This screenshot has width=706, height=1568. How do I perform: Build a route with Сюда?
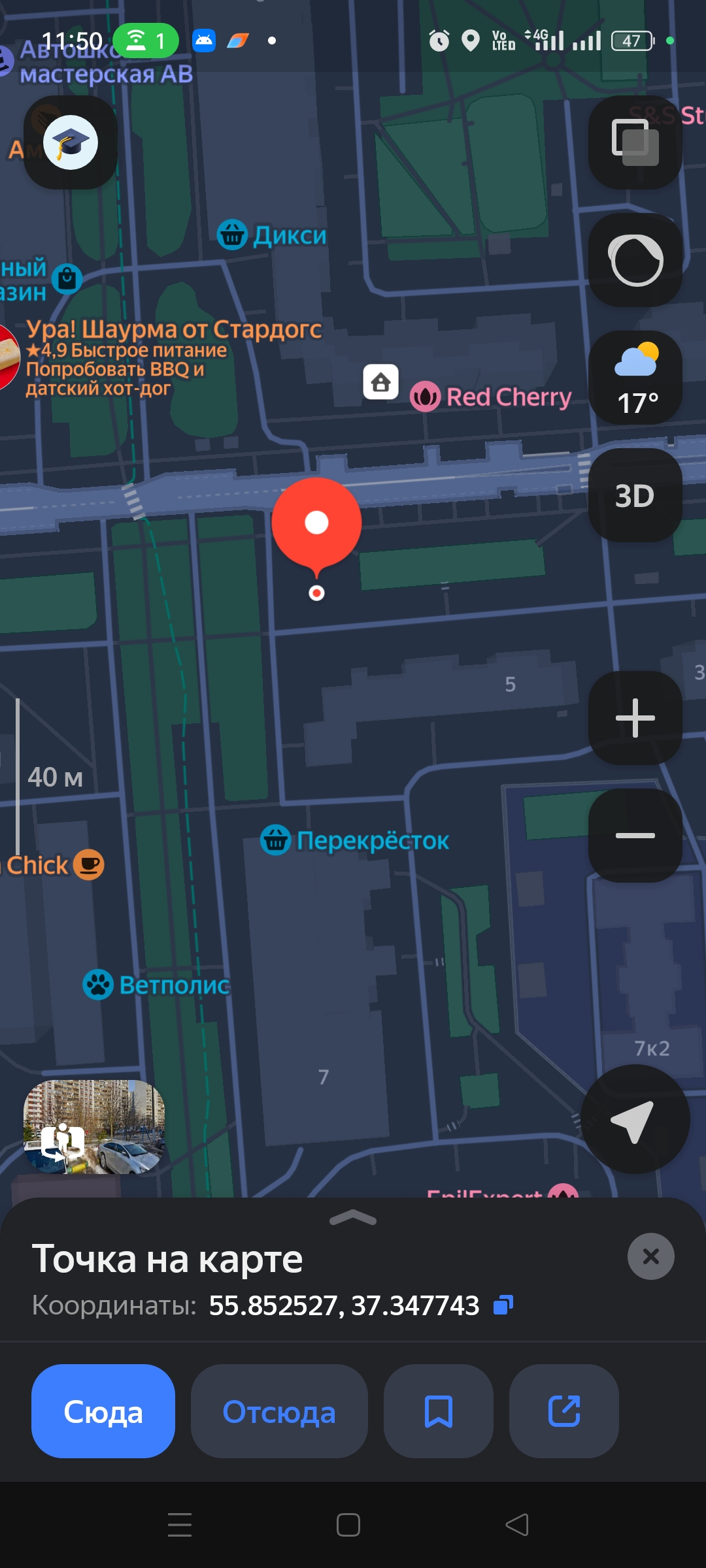[103, 1411]
